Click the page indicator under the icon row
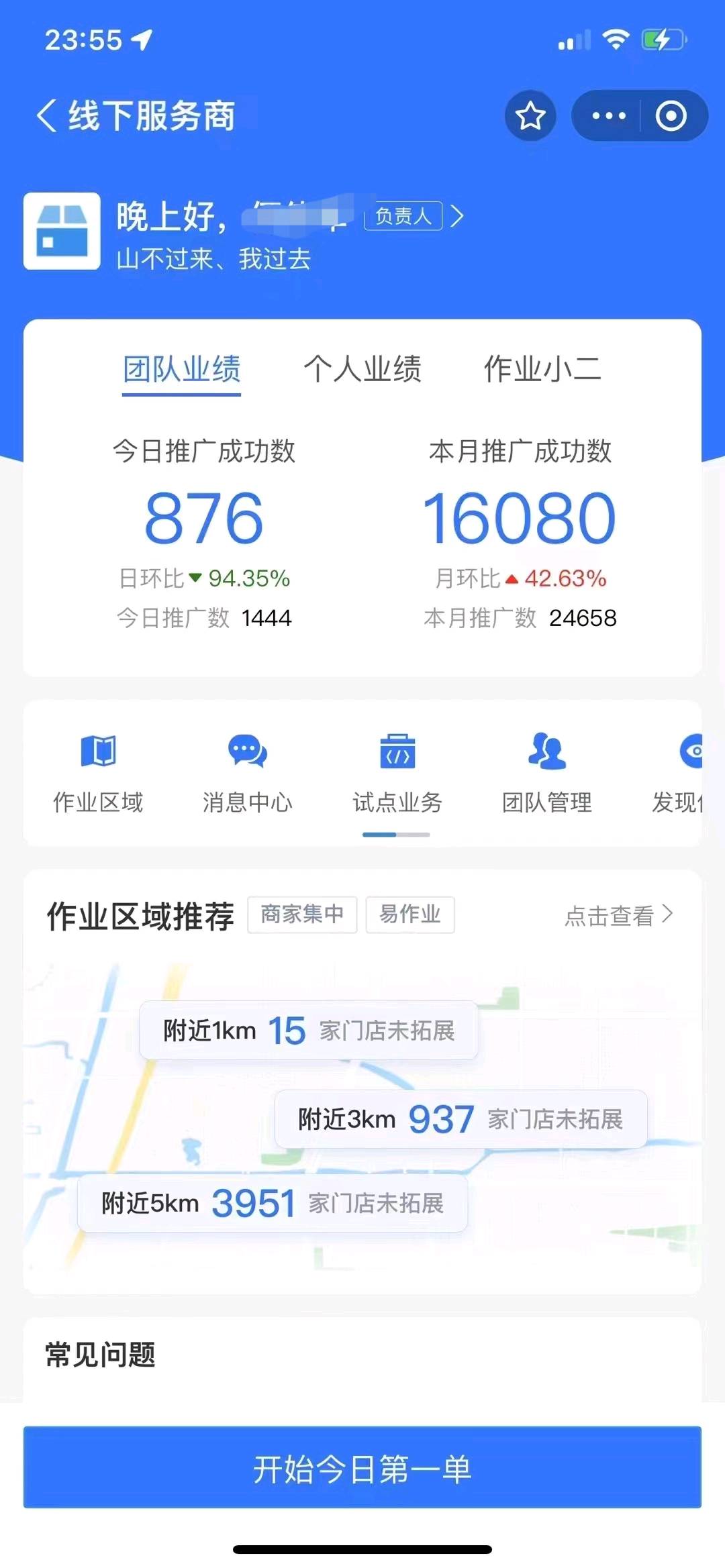Viewport: 725px width, 1568px height. coord(396,833)
